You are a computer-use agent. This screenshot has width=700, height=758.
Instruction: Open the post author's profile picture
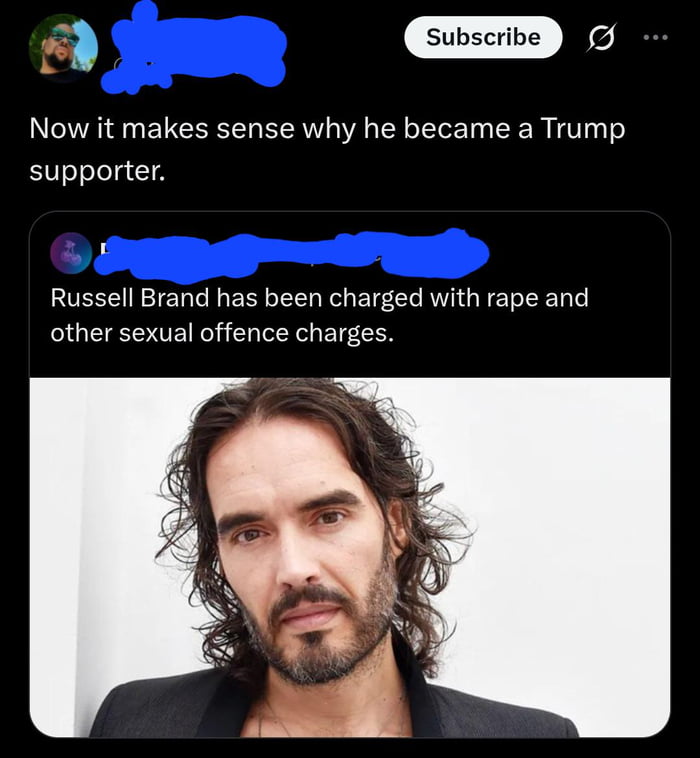click(x=63, y=48)
